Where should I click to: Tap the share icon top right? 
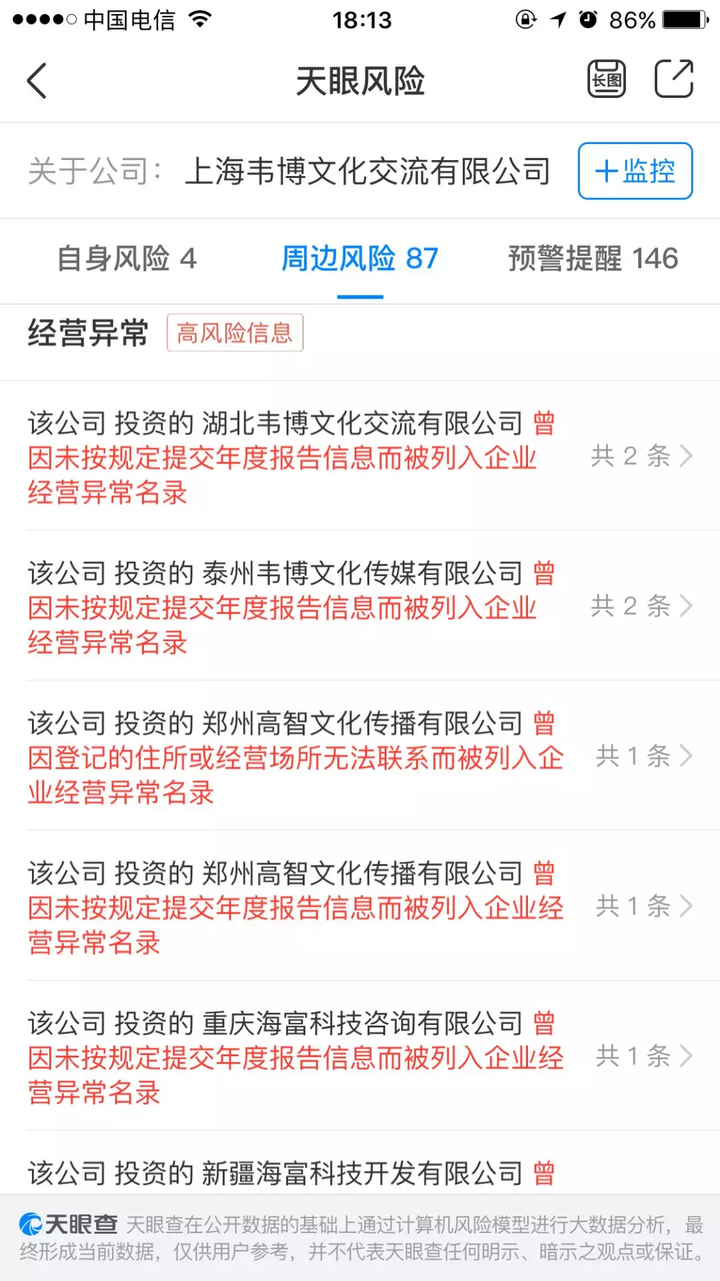pos(678,80)
